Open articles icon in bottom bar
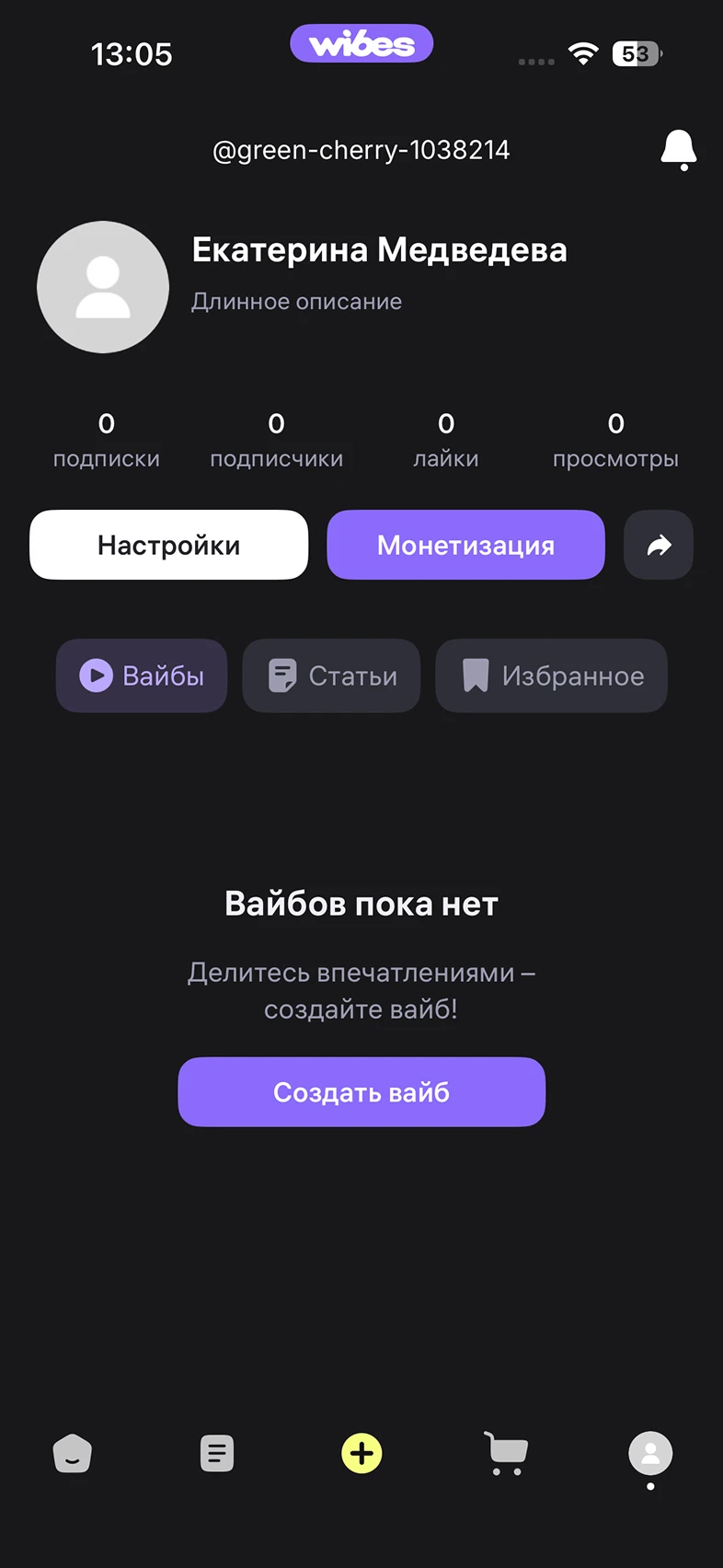This screenshot has height=1568, width=723. pos(217,1454)
